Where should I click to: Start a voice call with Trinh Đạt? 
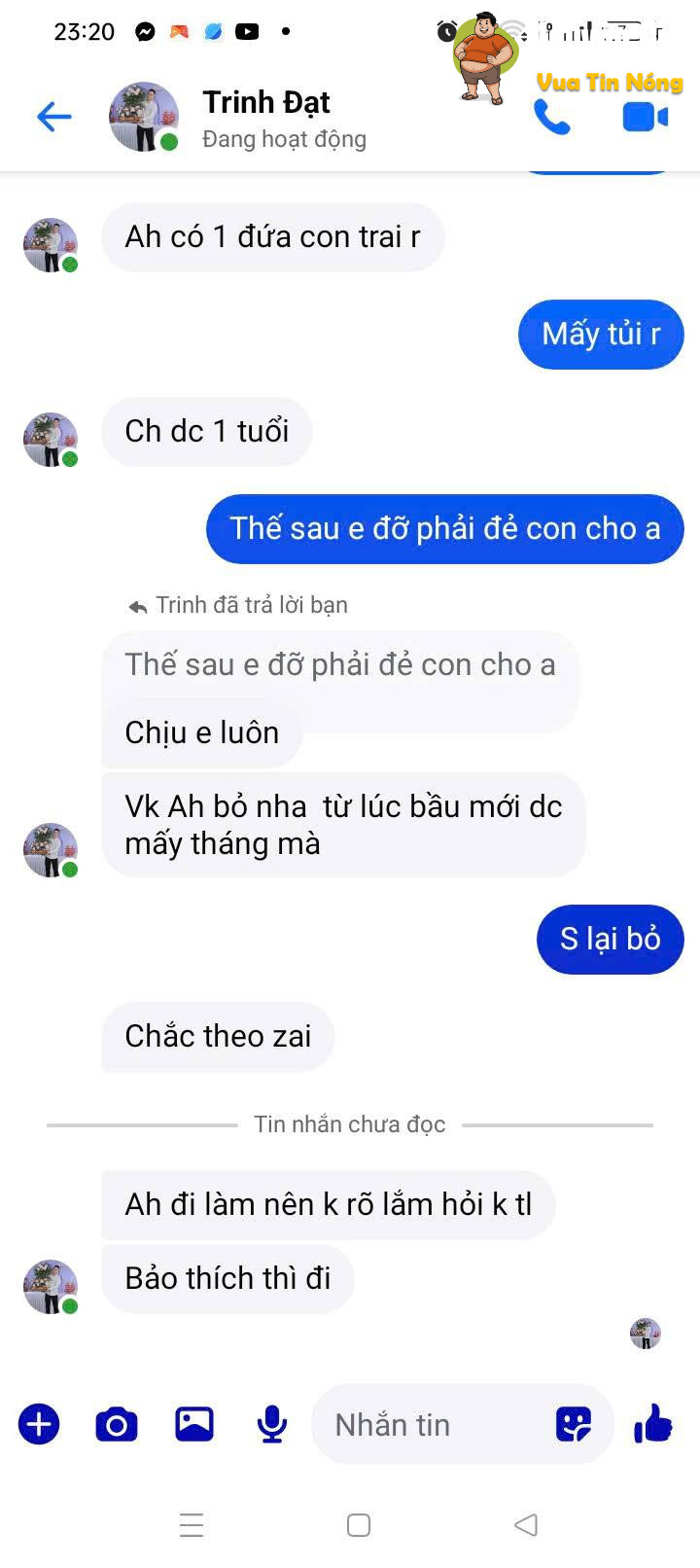pos(551,119)
